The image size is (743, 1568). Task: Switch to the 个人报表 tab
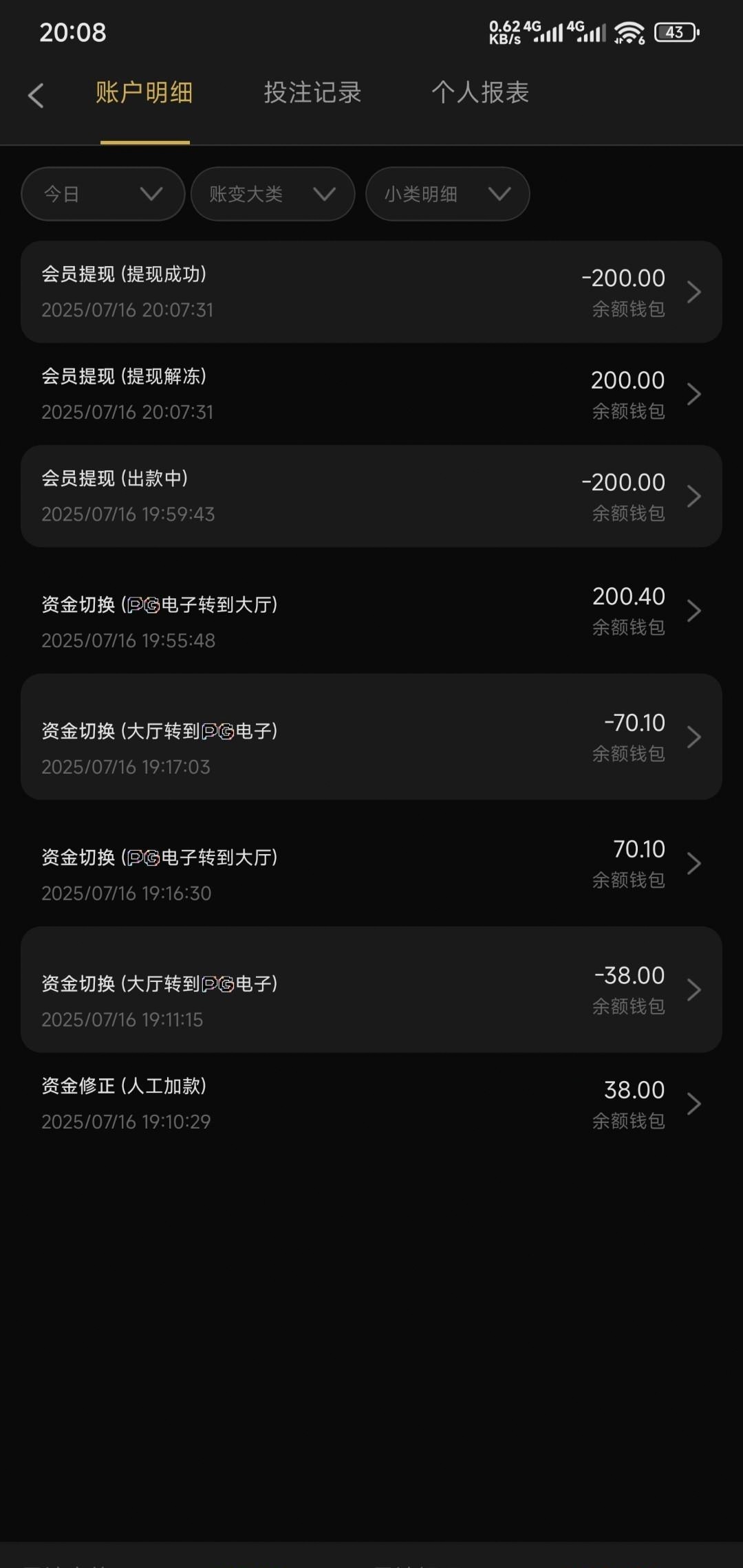tap(480, 93)
